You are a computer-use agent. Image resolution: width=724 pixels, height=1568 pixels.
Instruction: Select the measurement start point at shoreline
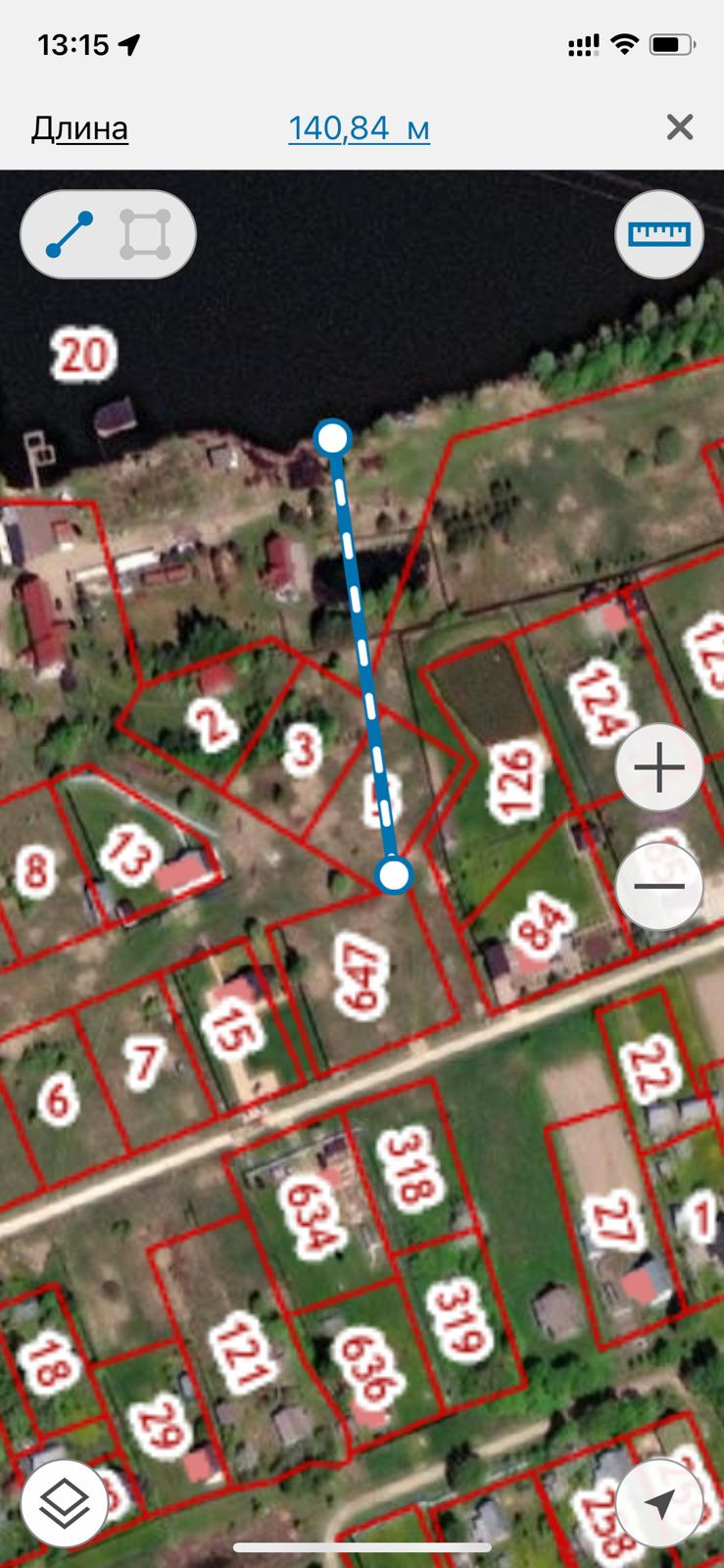[x=333, y=437]
